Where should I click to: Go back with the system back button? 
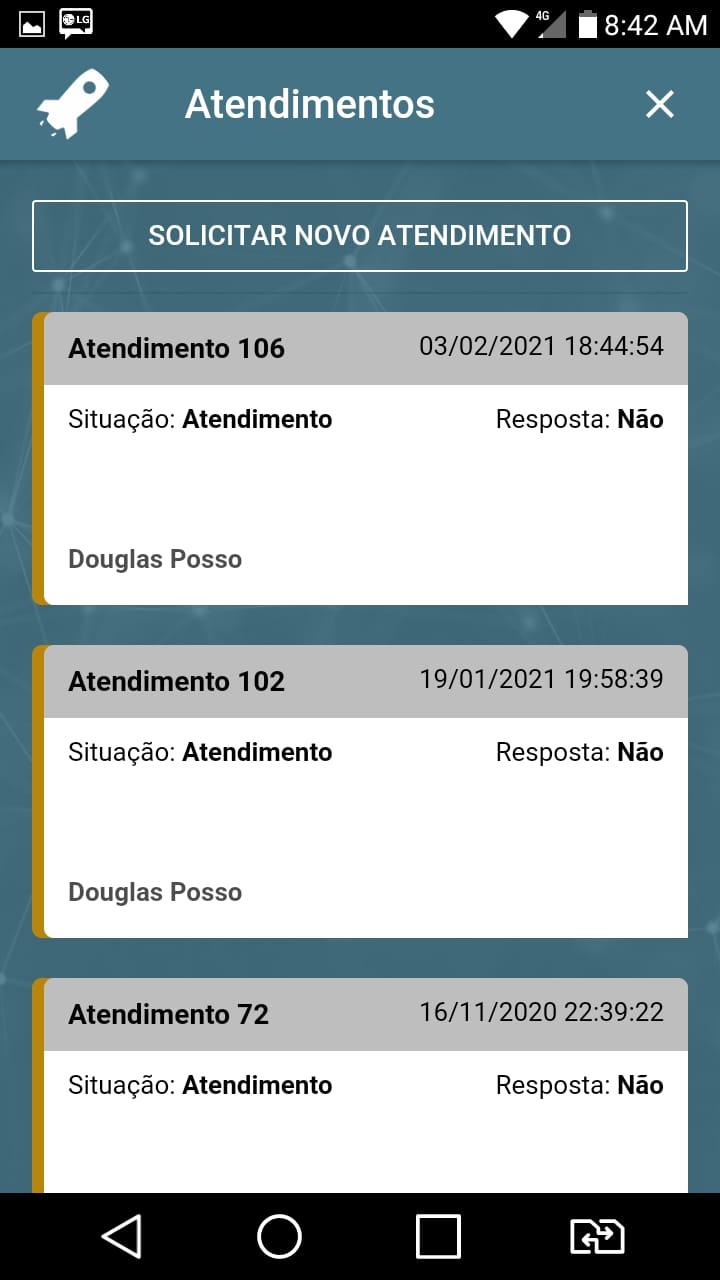(x=122, y=1236)
